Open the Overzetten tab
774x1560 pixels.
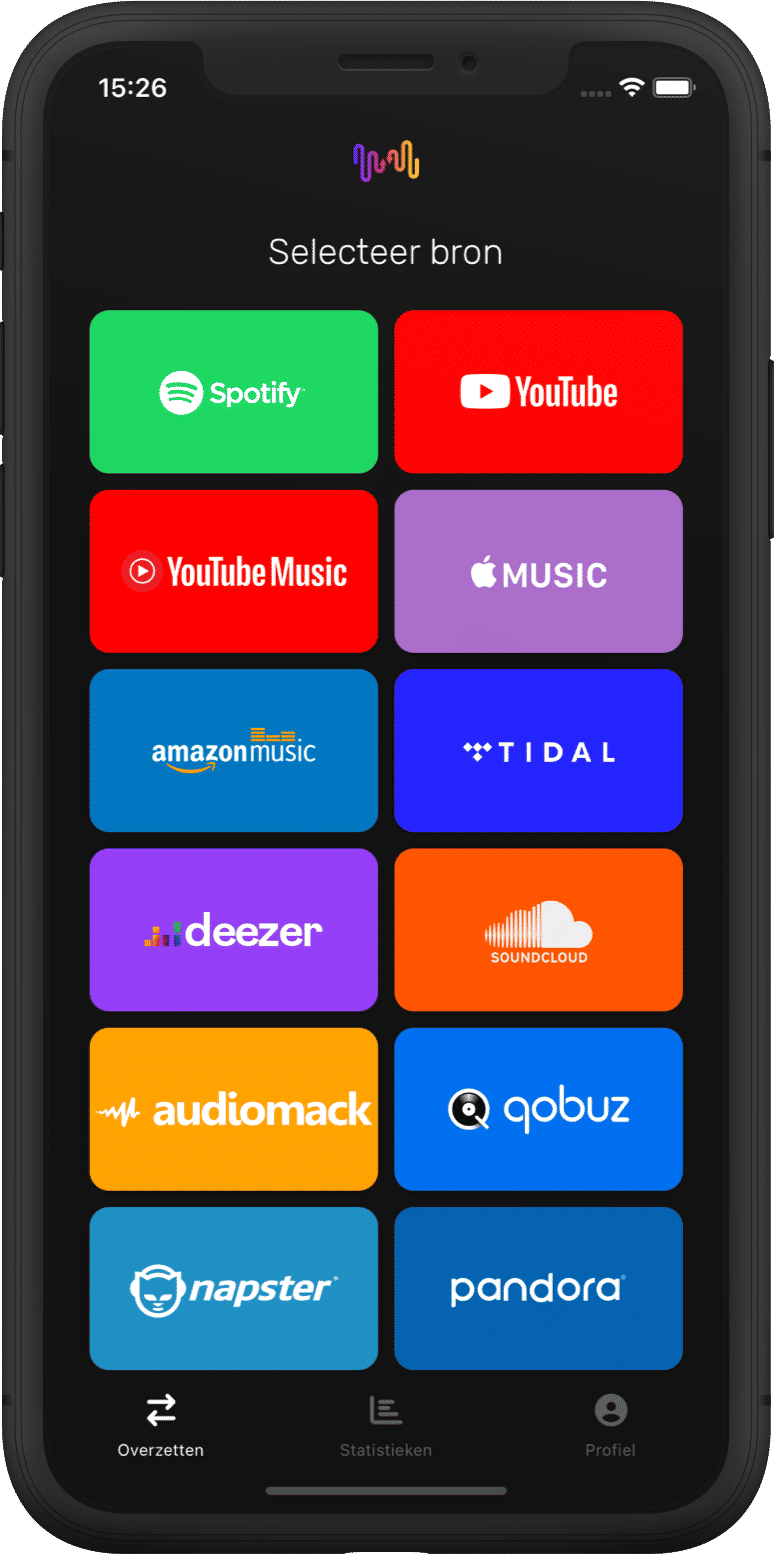tap(160, 1425)
